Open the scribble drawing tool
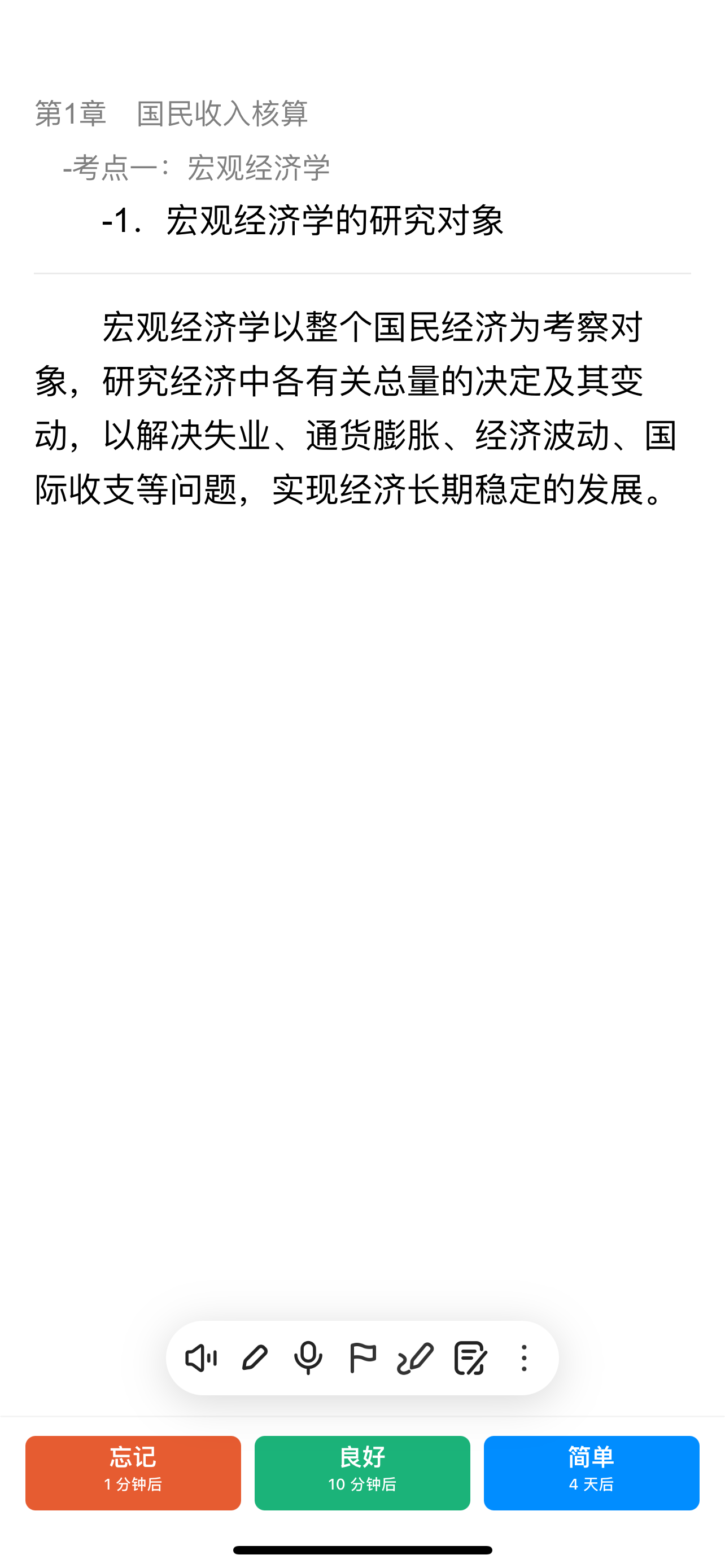The width and height of the screenshot is (725, 1568). pos(415,1358)
